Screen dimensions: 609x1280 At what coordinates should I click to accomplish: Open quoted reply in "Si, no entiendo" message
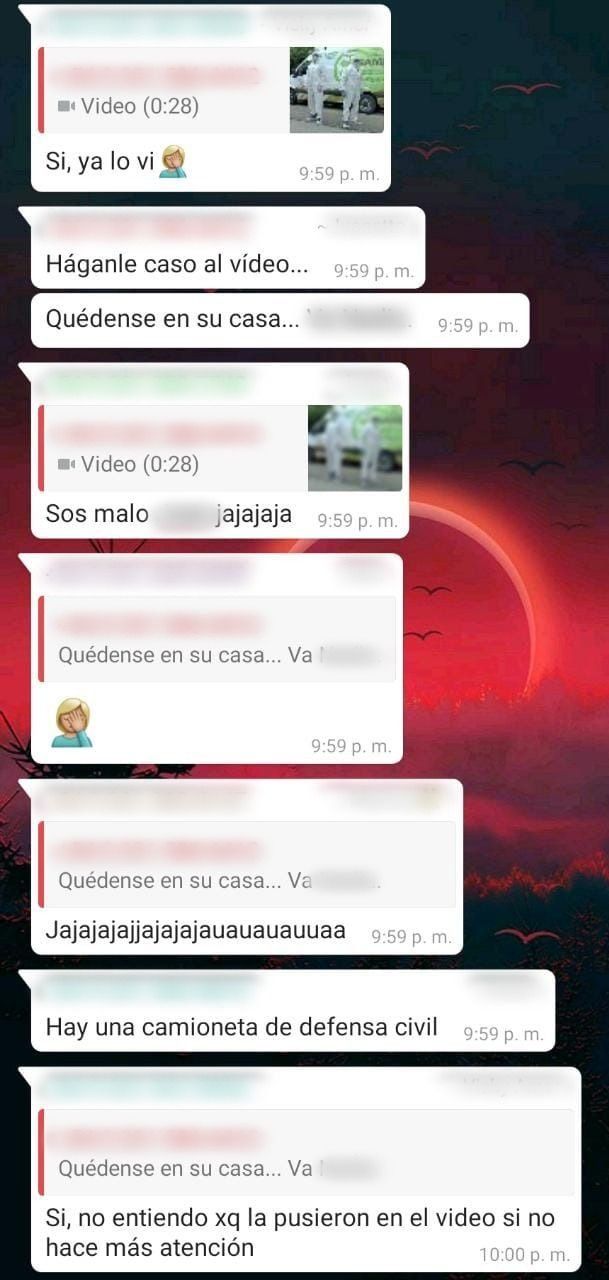tap(306, 1152)
